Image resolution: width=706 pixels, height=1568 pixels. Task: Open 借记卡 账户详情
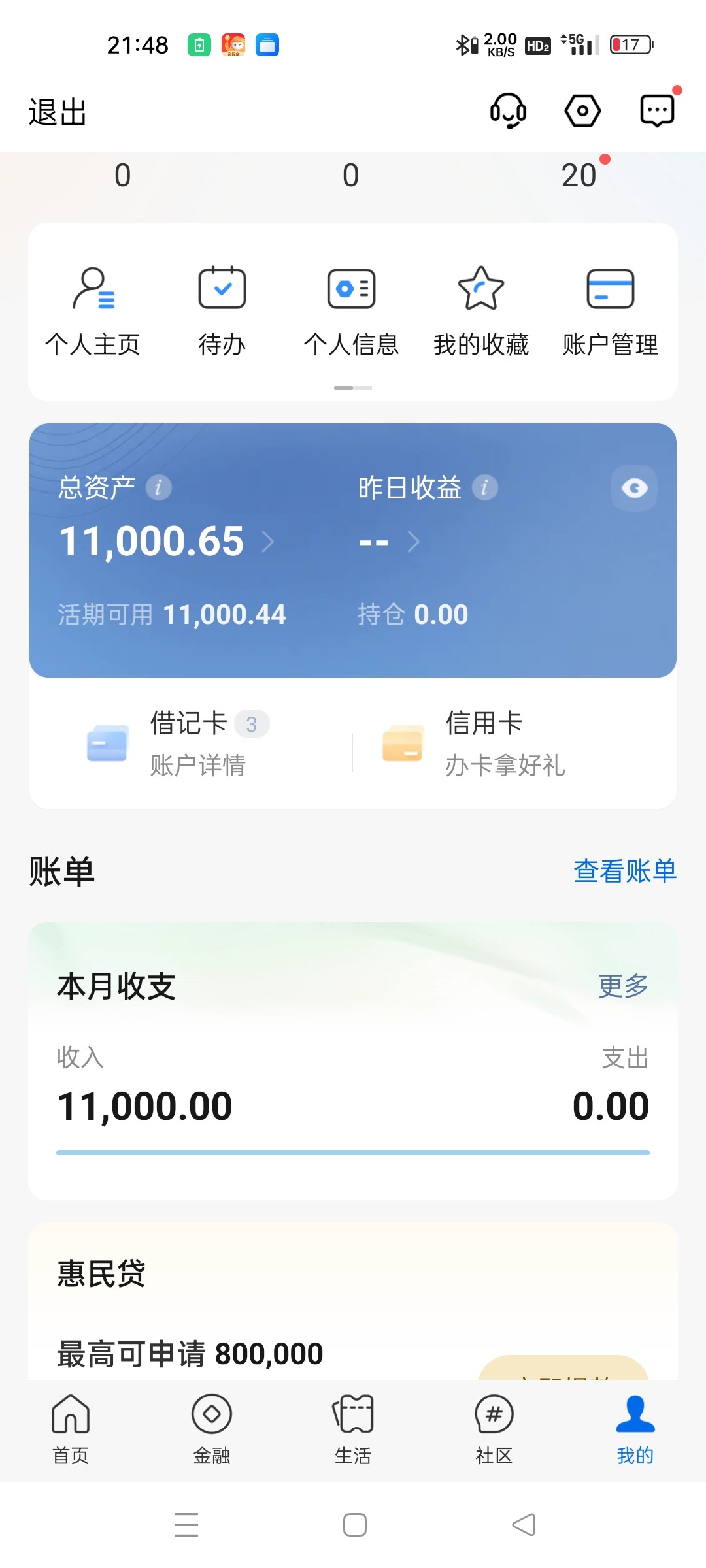point(178,743)
